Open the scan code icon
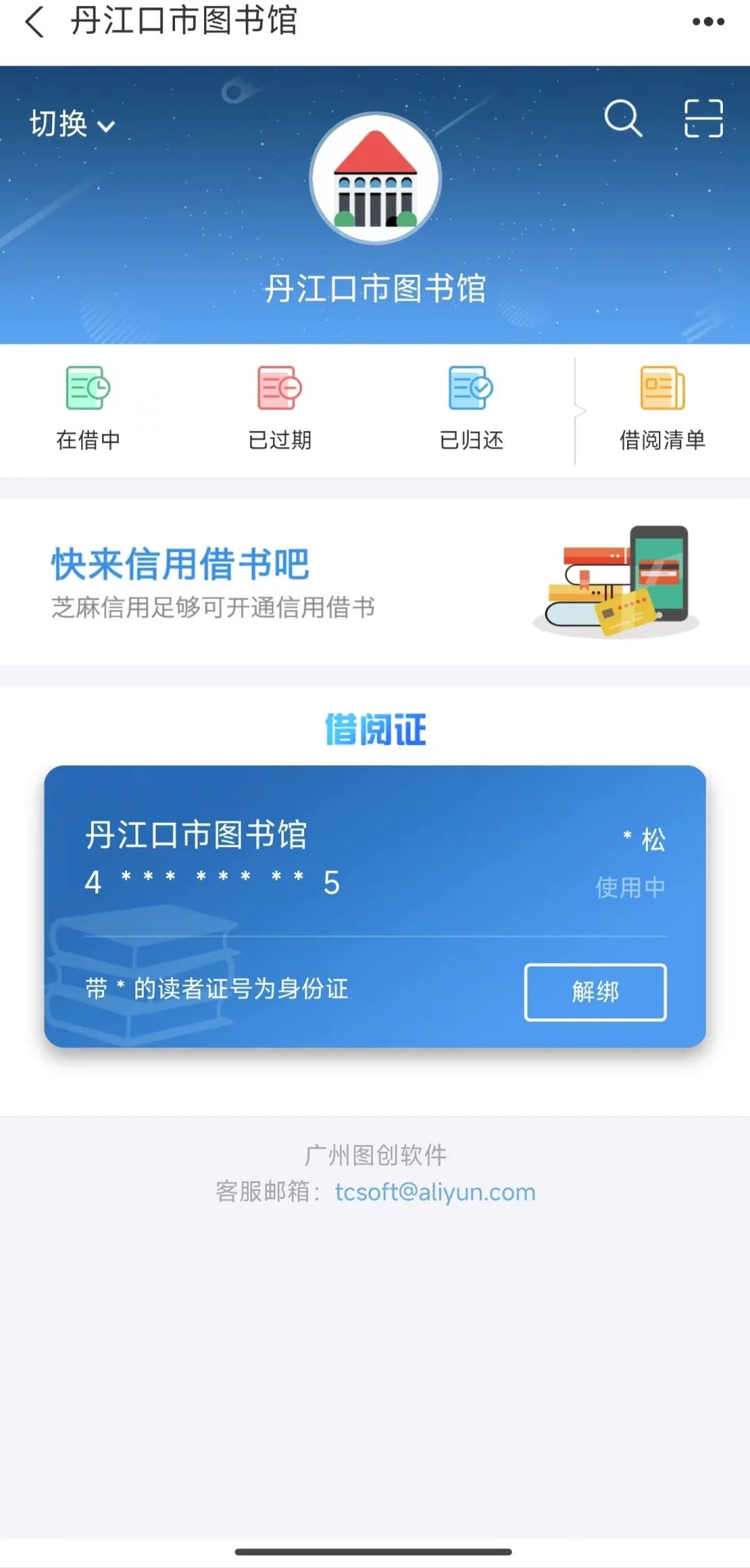The width and height of the screenshot is (750, 1568). (703, 118)
